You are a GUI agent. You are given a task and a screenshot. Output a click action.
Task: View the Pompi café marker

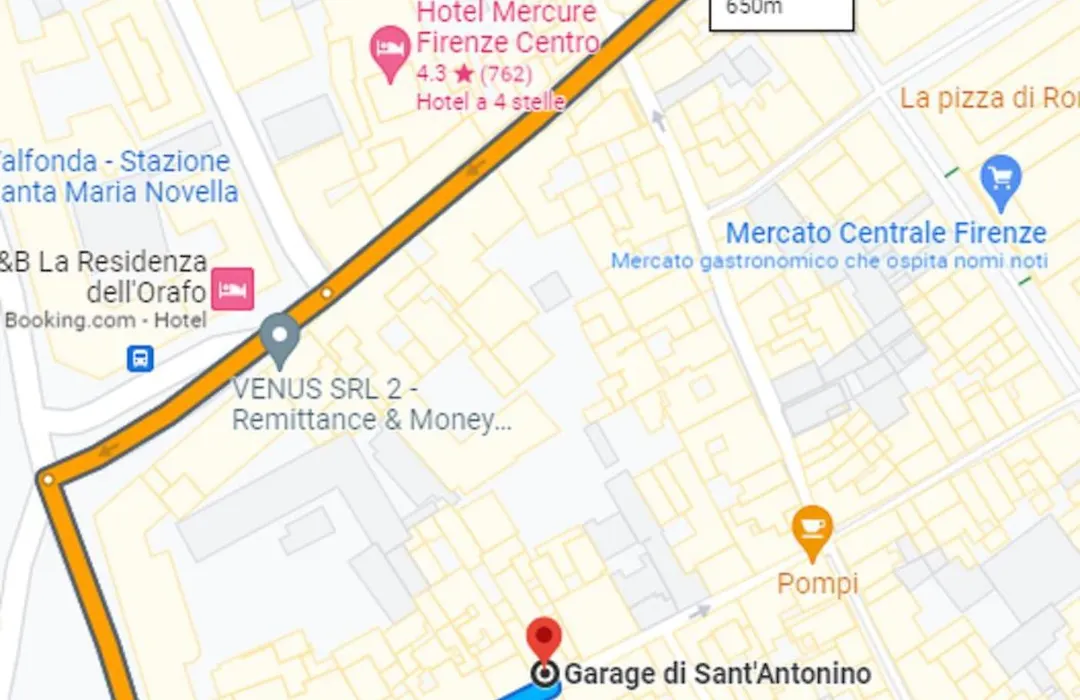pyautogui.click(x=812, y=531)
